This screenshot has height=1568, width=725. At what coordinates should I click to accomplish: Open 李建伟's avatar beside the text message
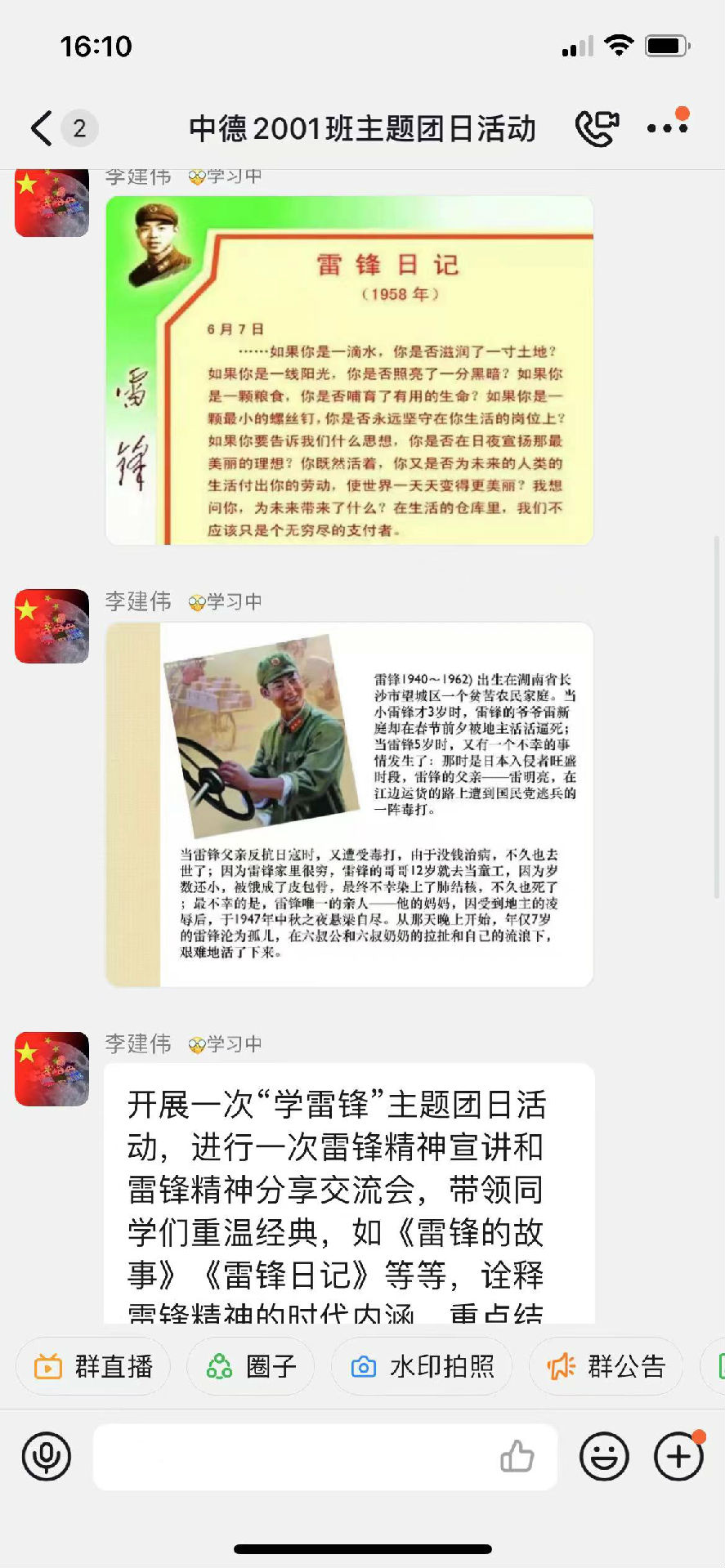[x=52, y=1069]
